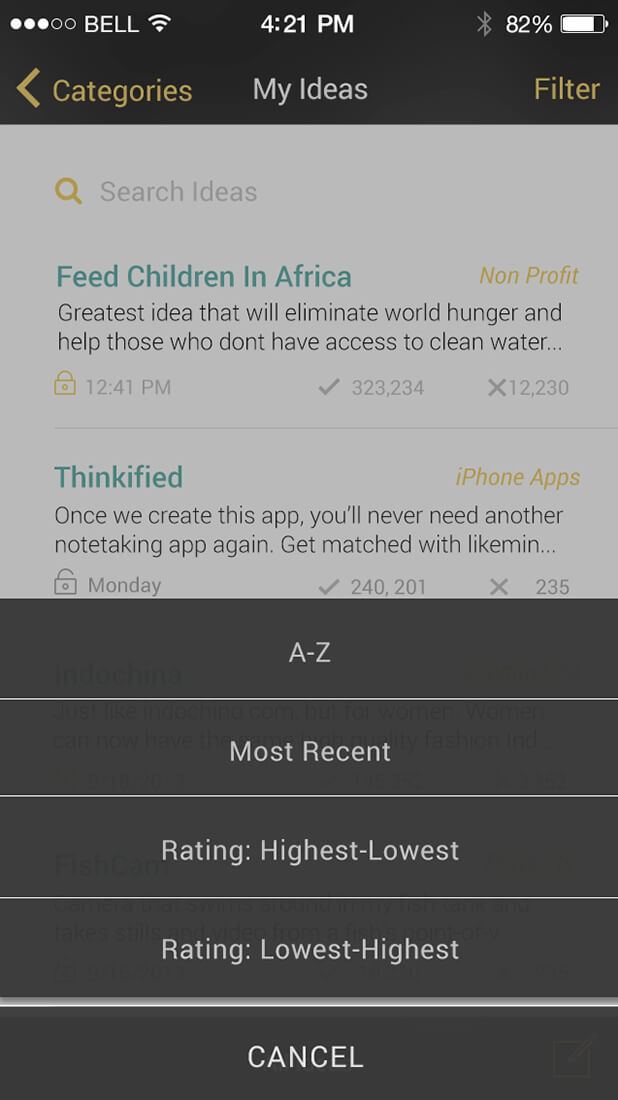618x1100 pixels.
Task: Dismiss the sort sheet with CANCEL
Action: pyautogui.click(x=305, y=1056)
